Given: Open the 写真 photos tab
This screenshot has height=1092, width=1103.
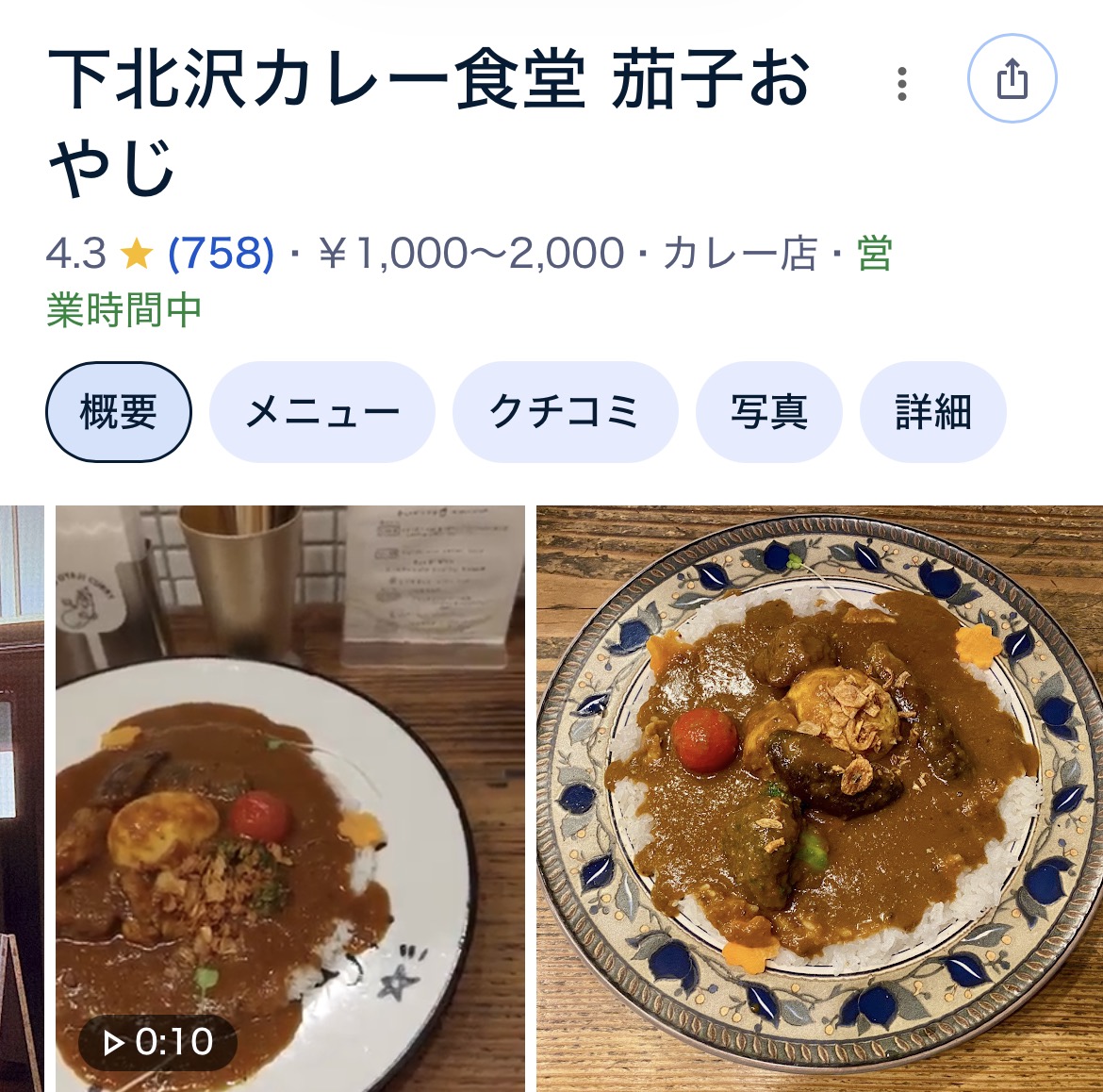Looking at the screenshot, I should tap(768, 412).
